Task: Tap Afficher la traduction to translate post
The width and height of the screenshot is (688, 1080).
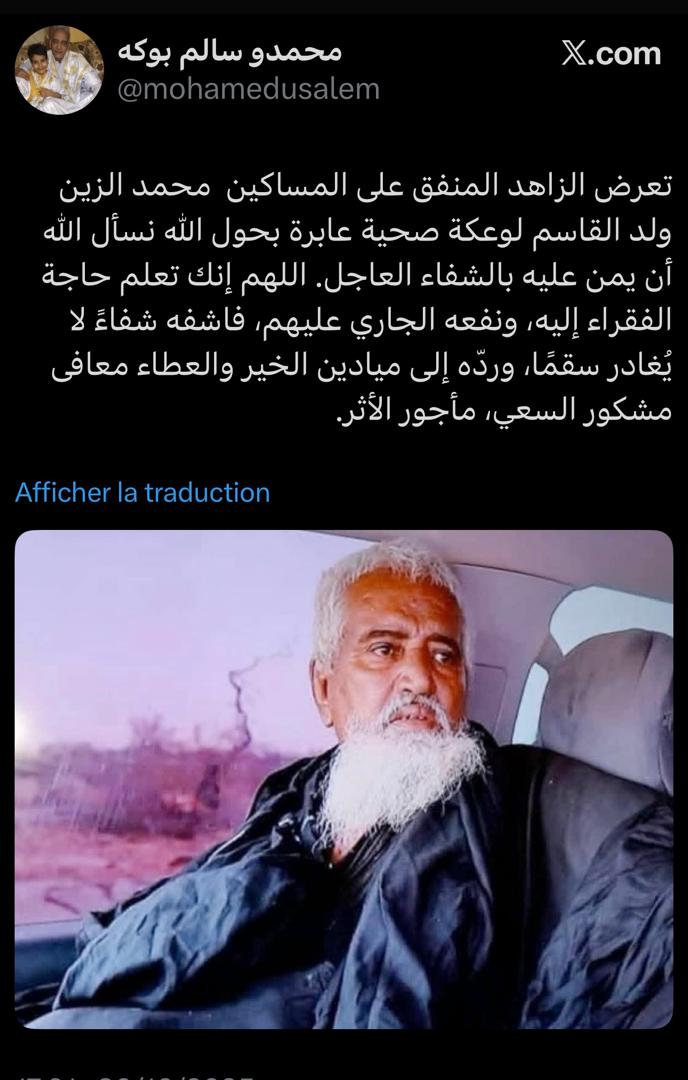Action: (x=143, y=492)
